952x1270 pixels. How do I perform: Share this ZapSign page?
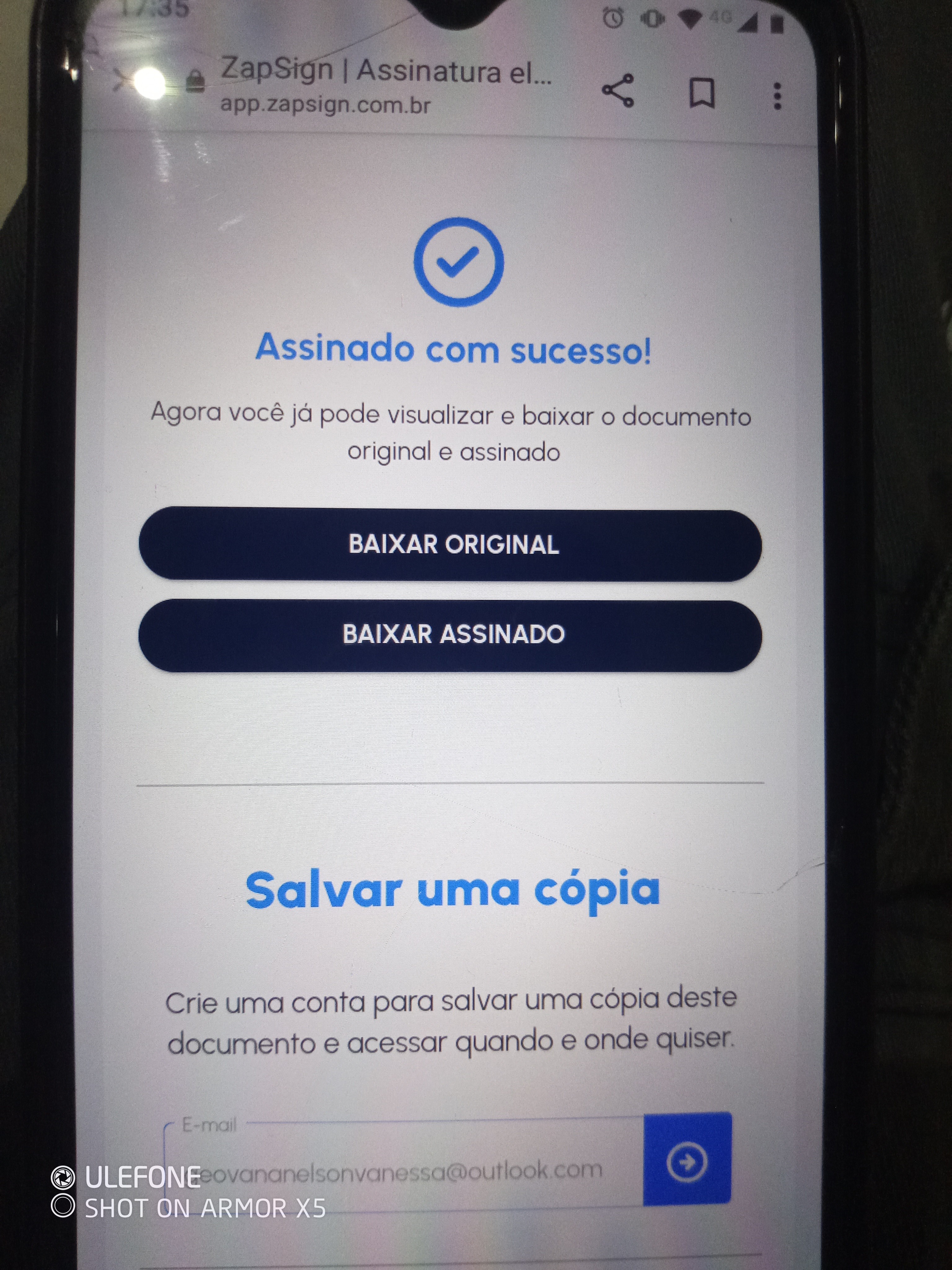618,91
